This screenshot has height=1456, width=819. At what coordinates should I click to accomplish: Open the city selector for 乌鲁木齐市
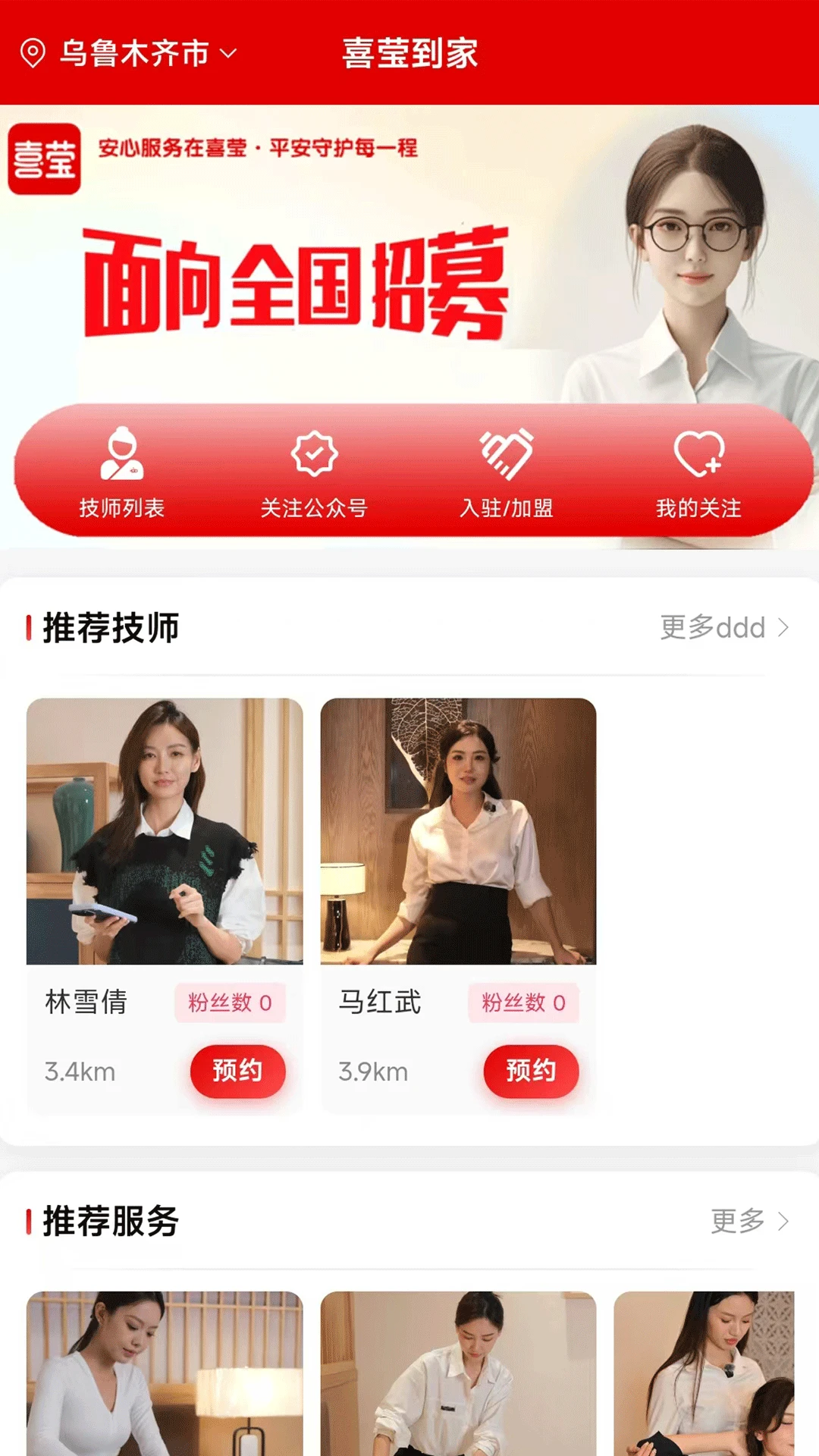[x=136, y=53]
